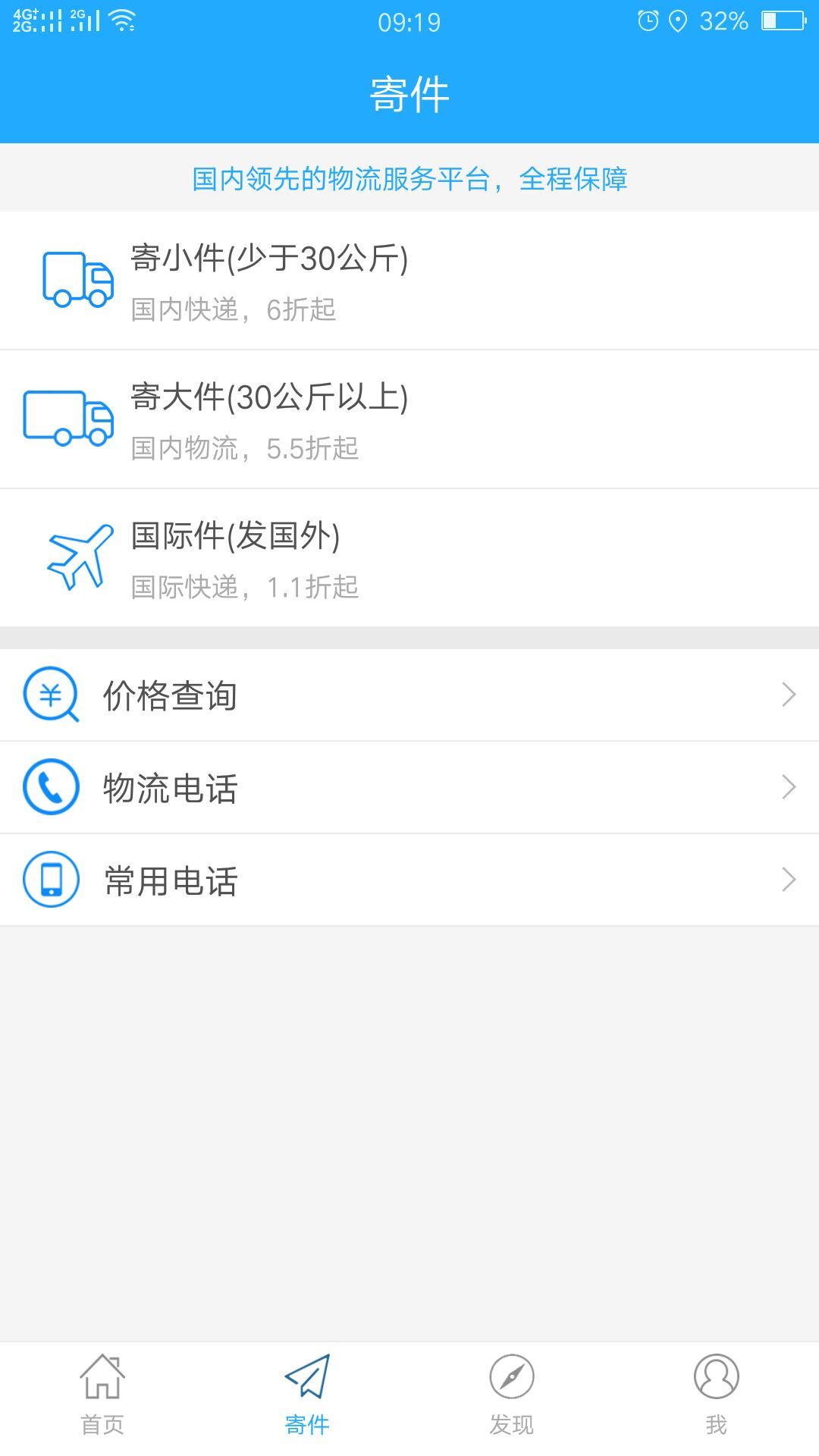Open price query via the ¥ magnifier icon
The image size is (819, 1456).
click(49, 694)
